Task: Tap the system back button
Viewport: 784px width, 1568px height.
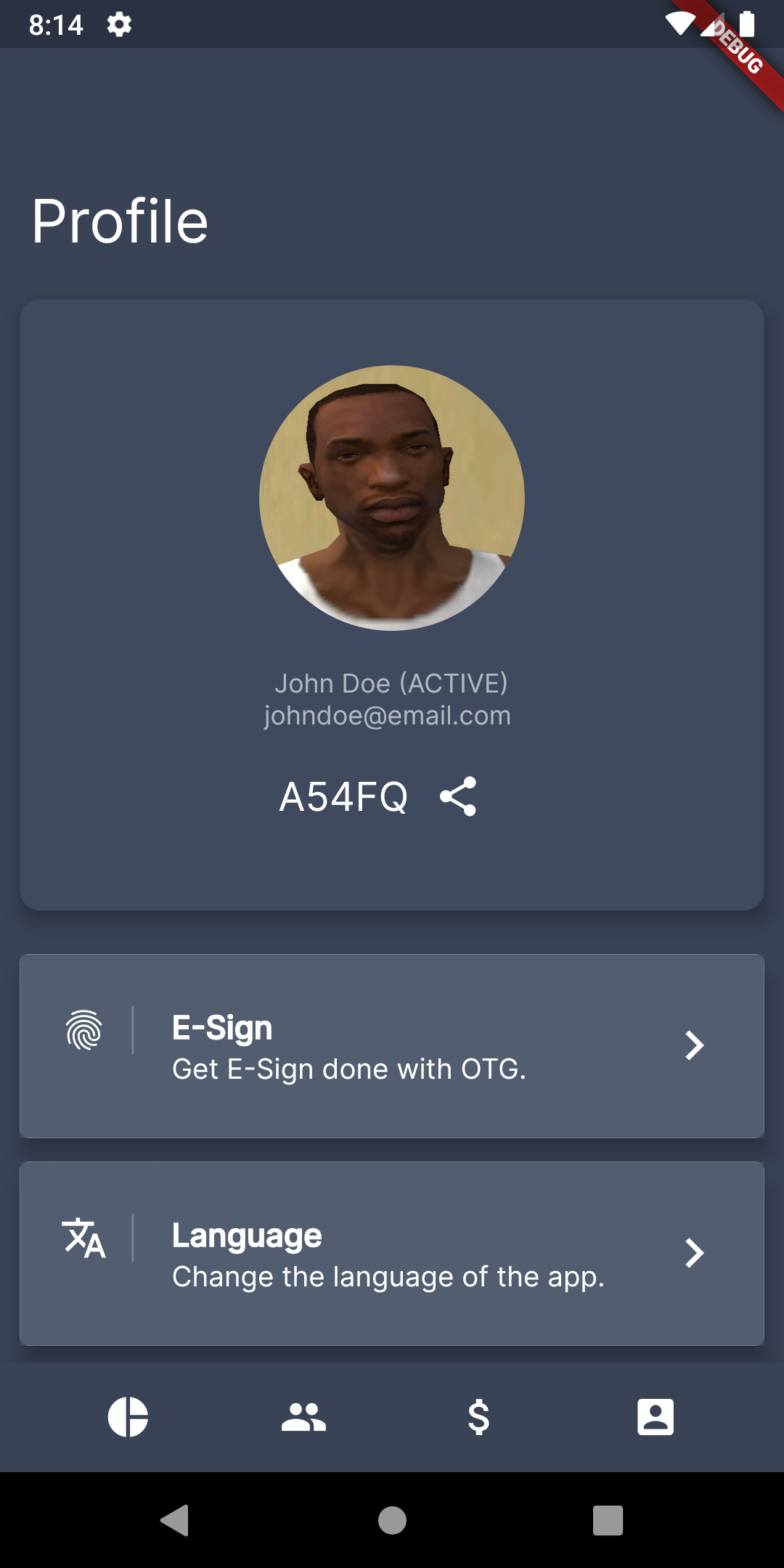Action: coord(175,1520)
